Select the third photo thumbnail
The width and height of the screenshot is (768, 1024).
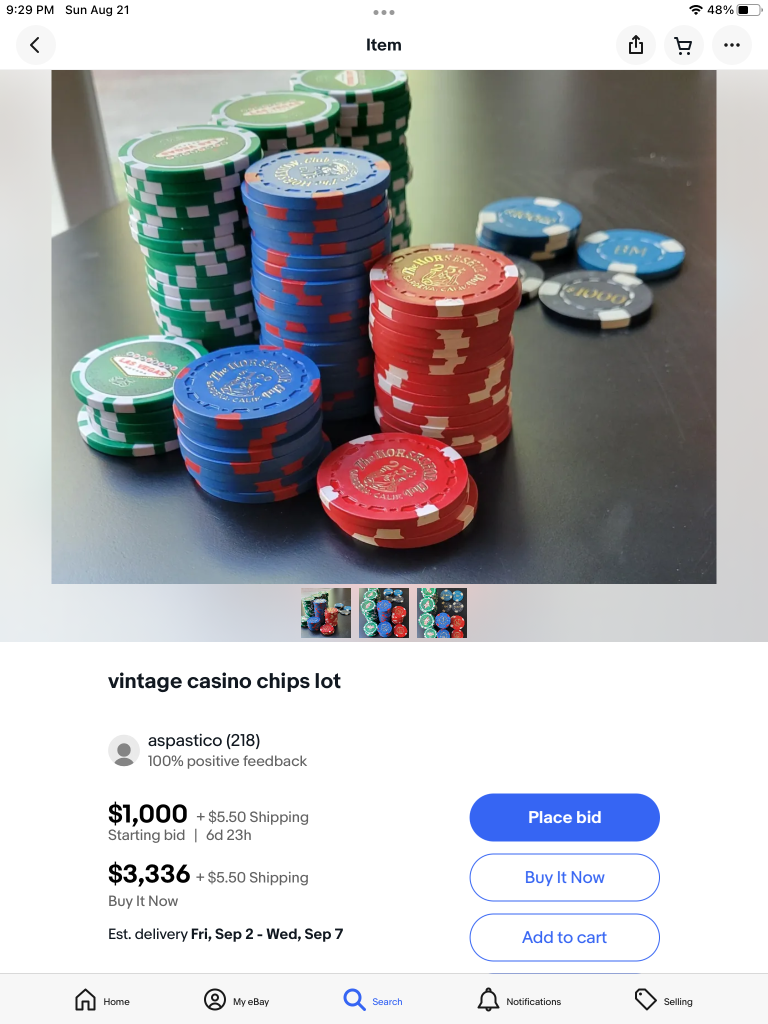coord(442,613)
